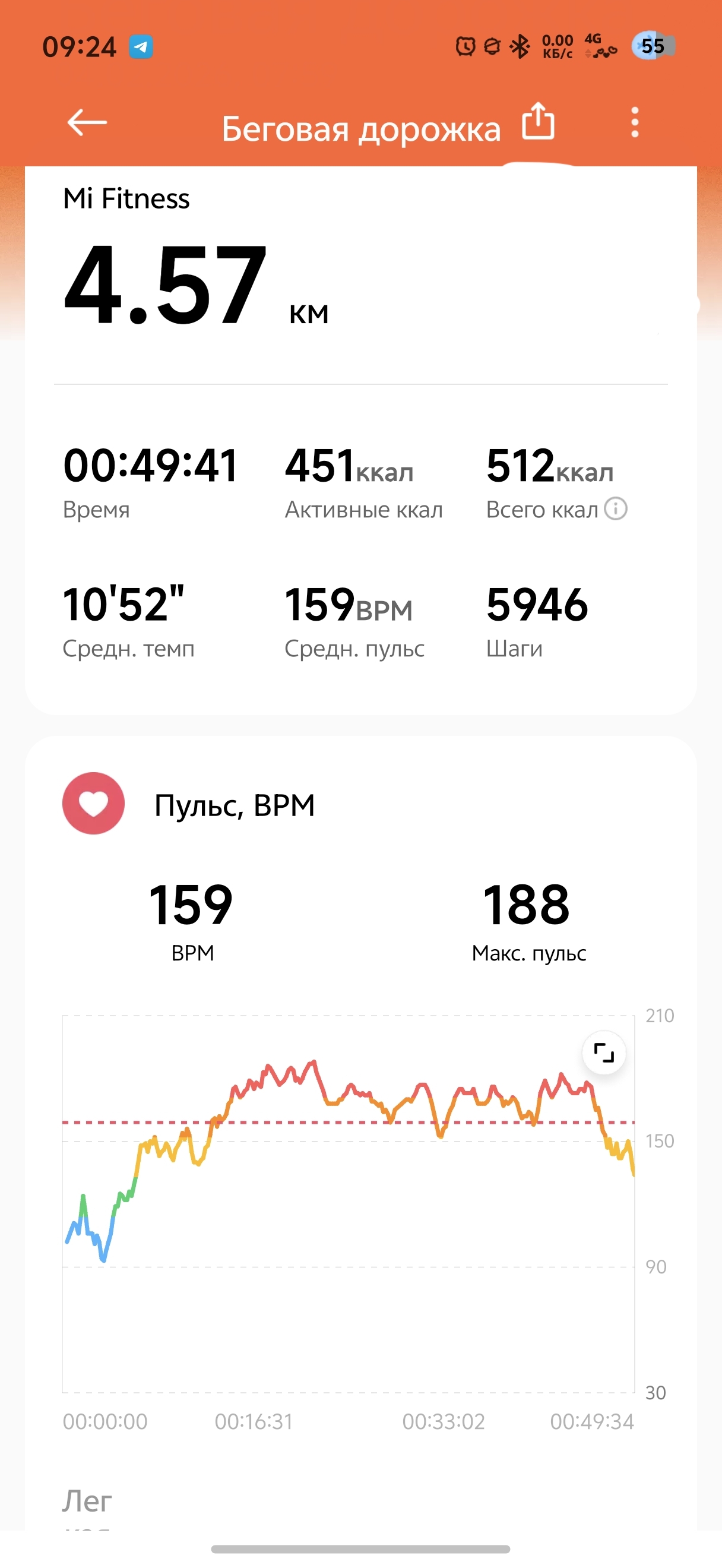Open the three-dot overflow menu
Screen dimensions: 722x1568
click(x=635, y=122)
